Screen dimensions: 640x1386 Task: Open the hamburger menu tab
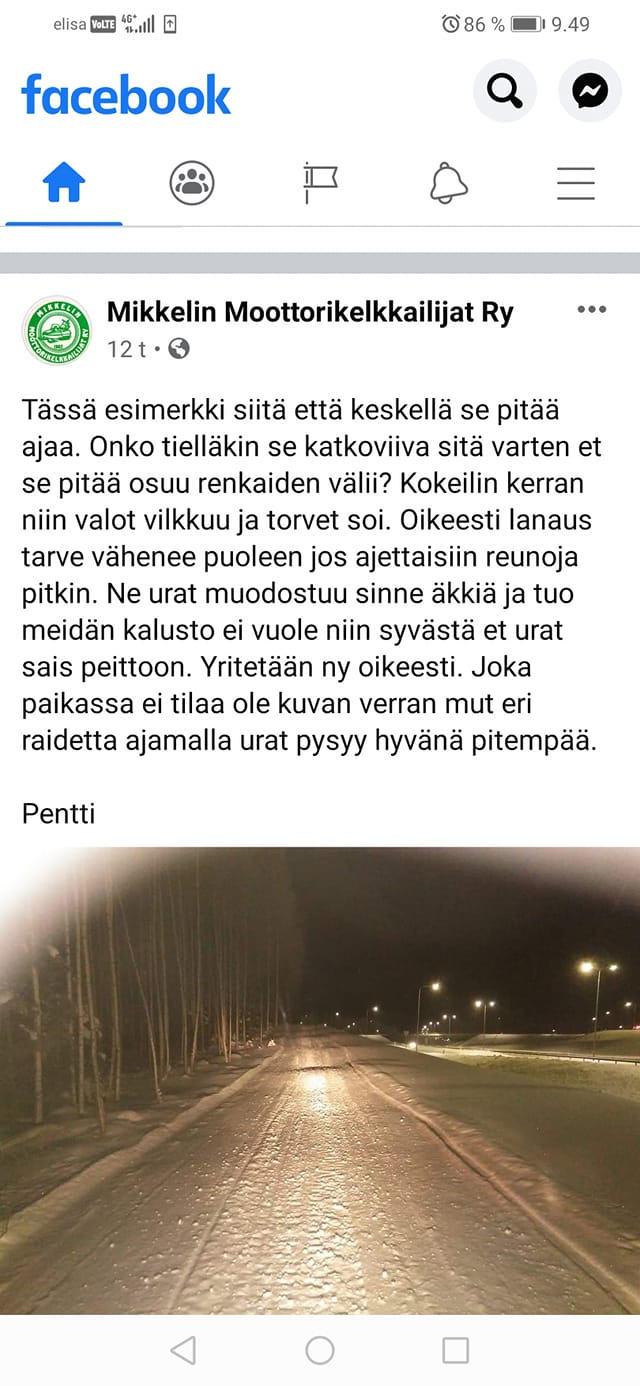point(576,183)
